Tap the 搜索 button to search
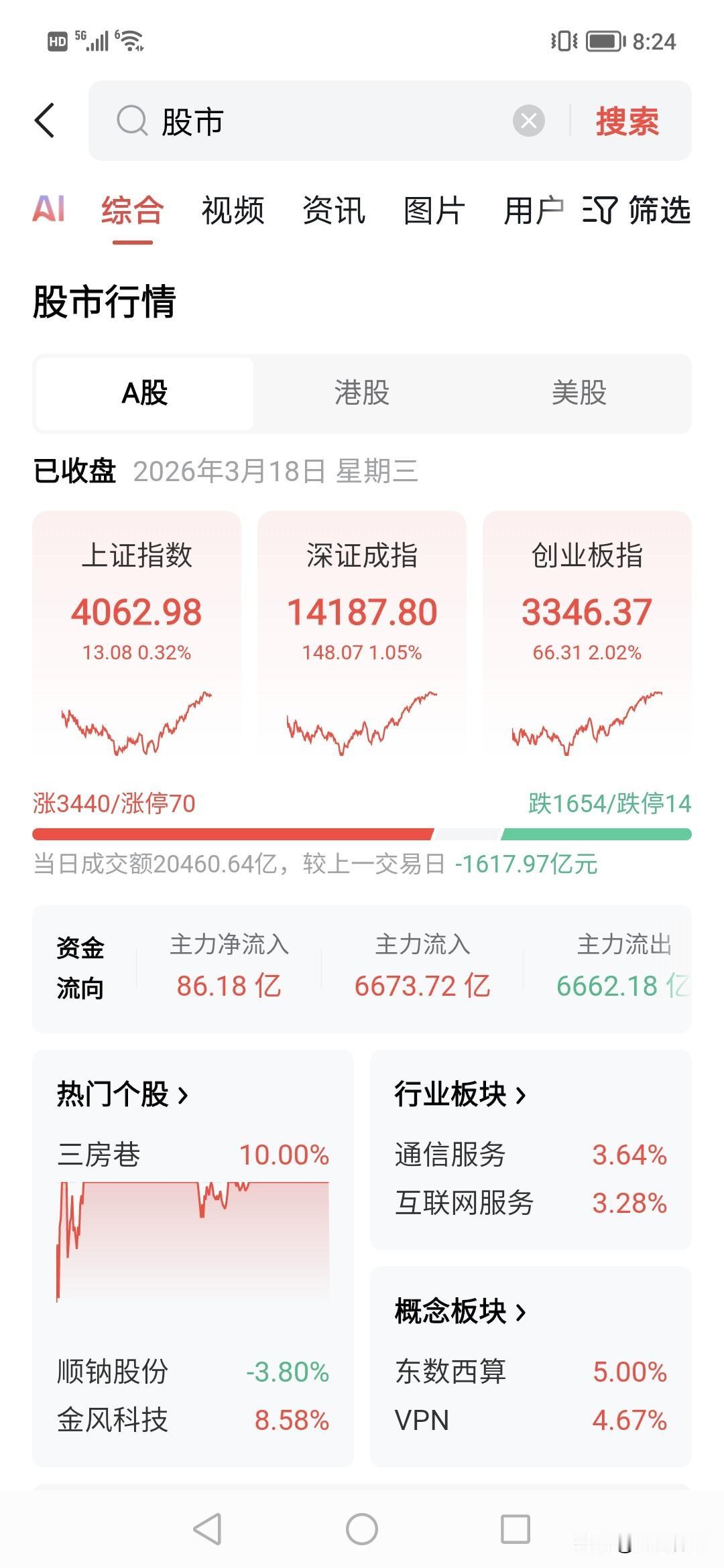This screenshot has height=1568, width=724. pyautogui.click(x=626, y=121)
